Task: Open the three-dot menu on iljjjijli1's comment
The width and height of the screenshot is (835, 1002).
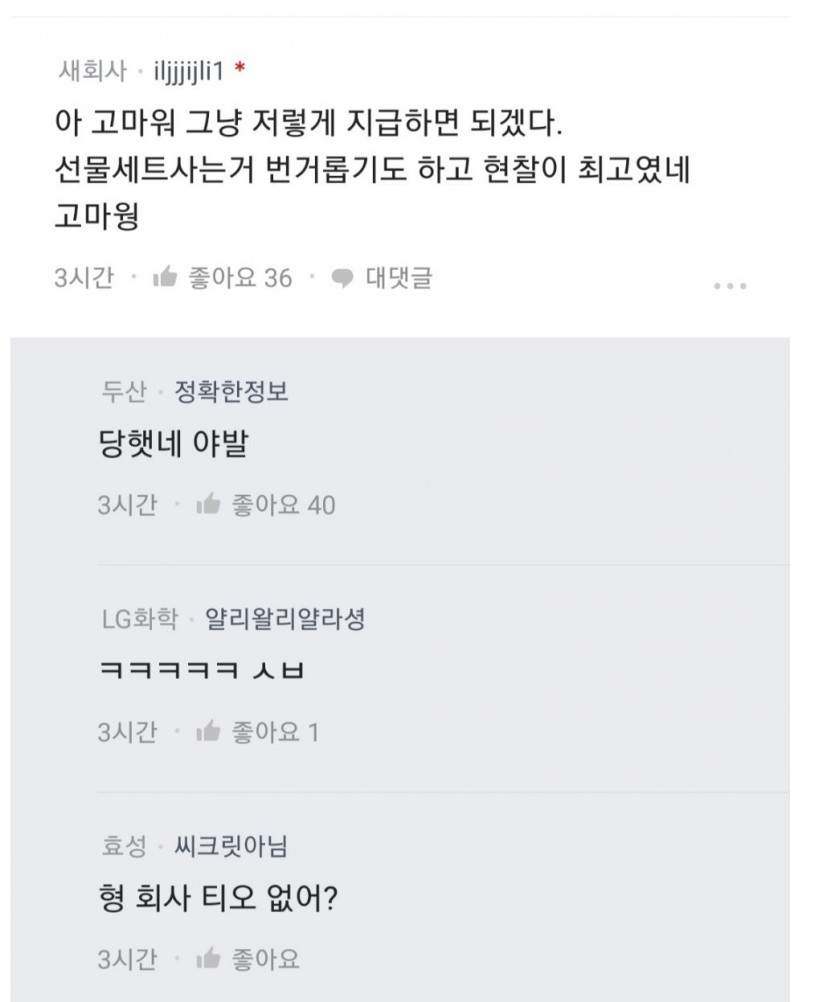Action: 730,286
